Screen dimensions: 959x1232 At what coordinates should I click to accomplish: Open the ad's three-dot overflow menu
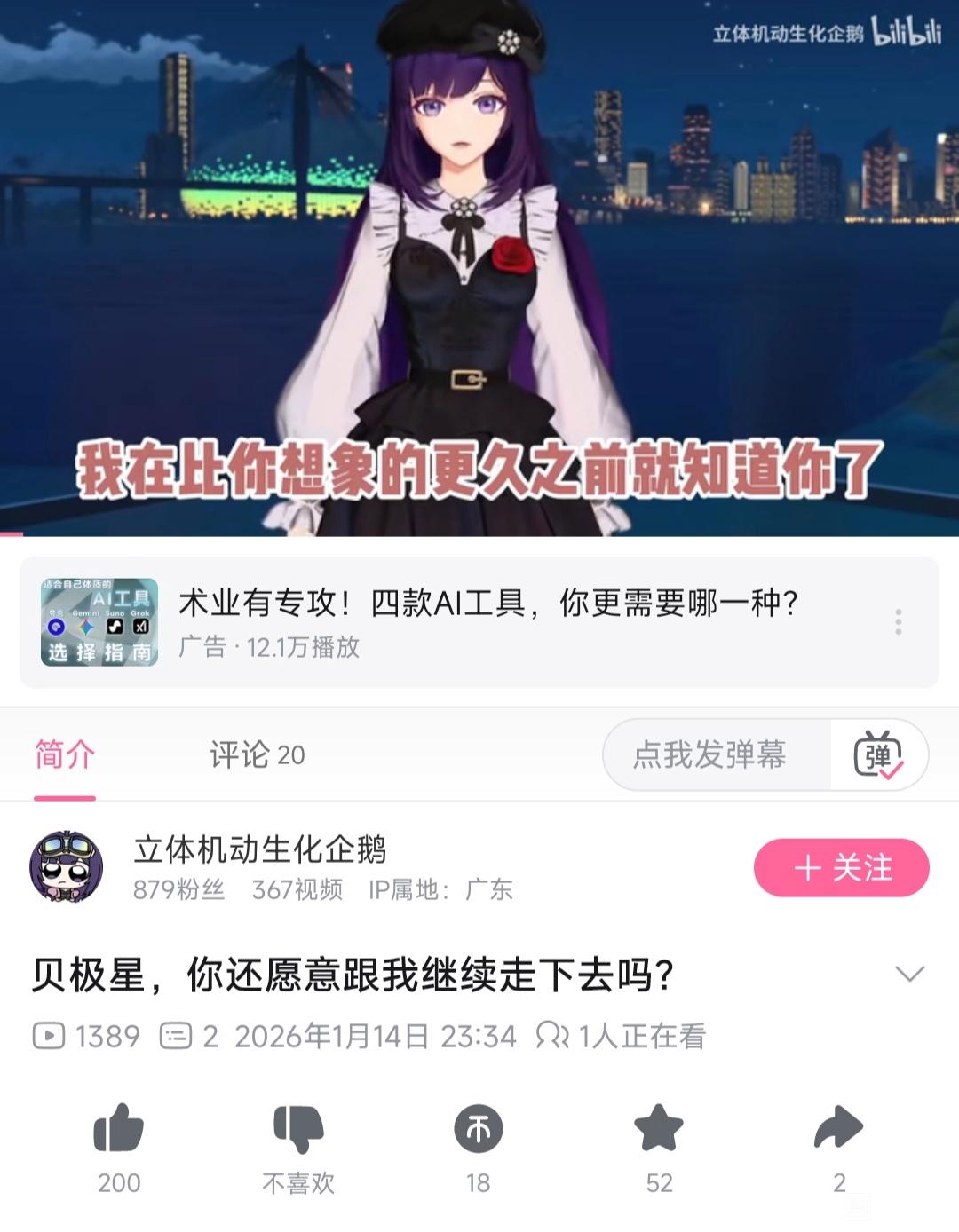(898, 621)
